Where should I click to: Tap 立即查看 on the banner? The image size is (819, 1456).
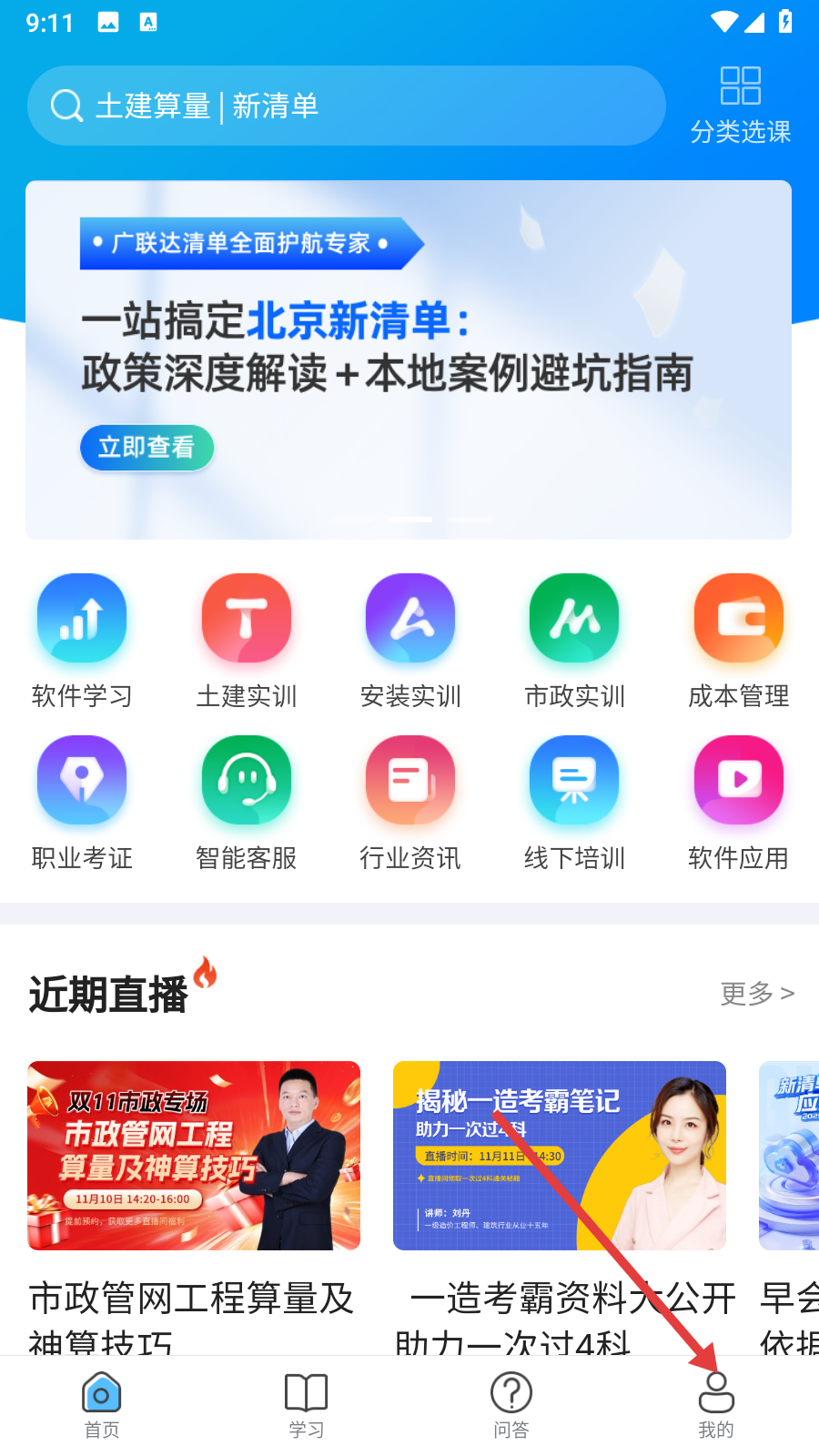[x=147, y=447]
